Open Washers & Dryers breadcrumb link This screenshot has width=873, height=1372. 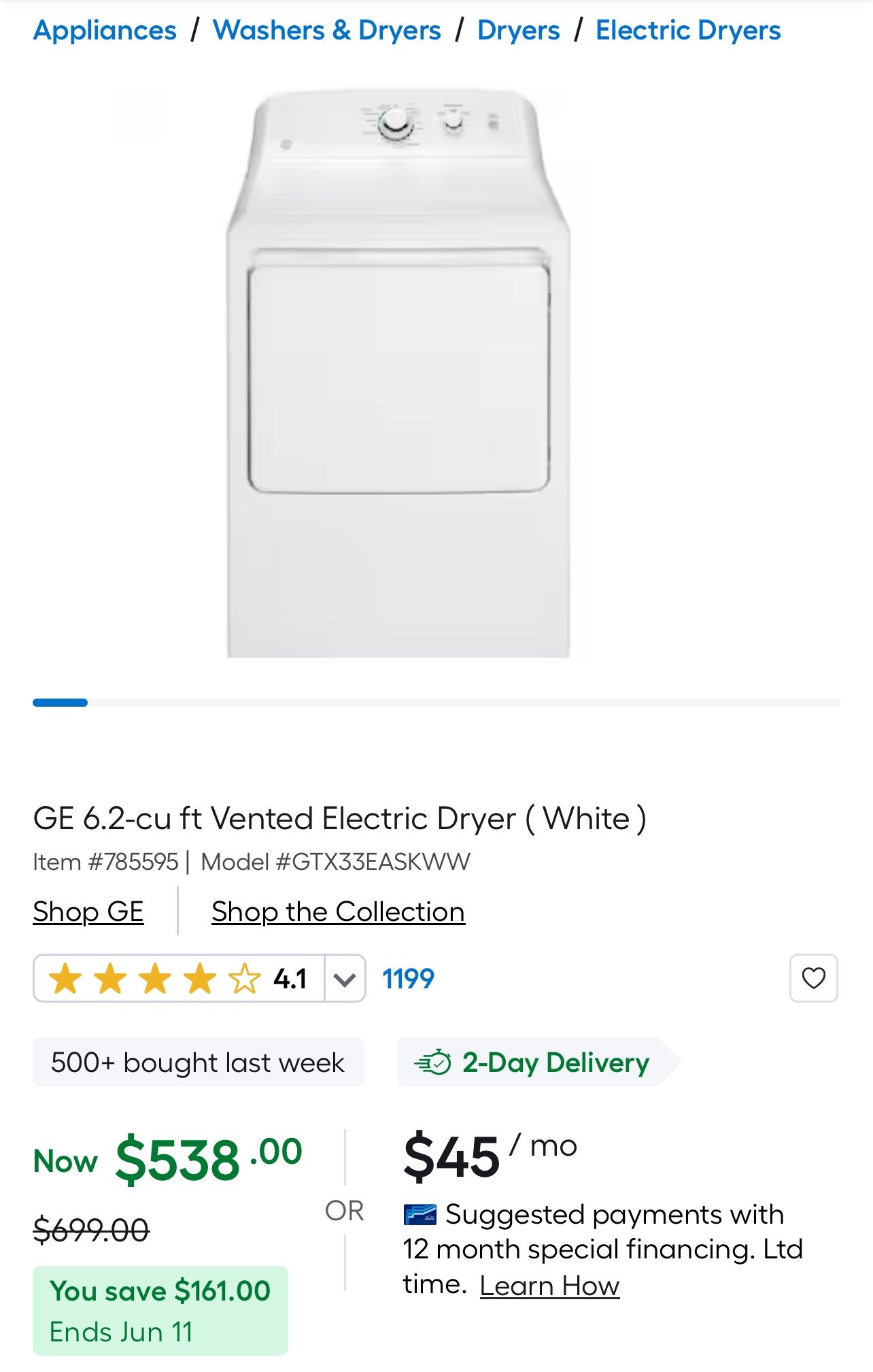click(327, 31)
